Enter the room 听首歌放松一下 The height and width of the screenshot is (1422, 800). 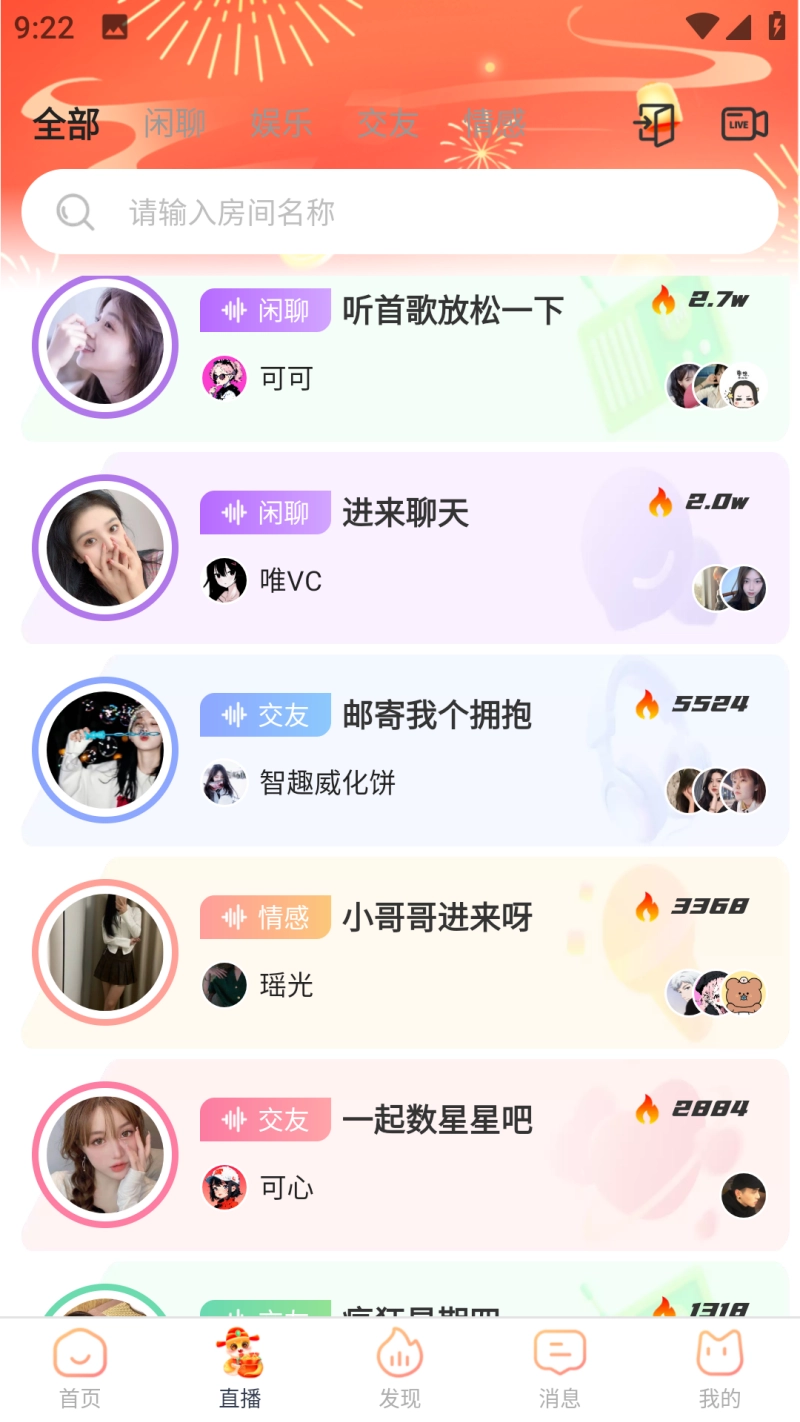pyautogui.click(x=452, y=311)
